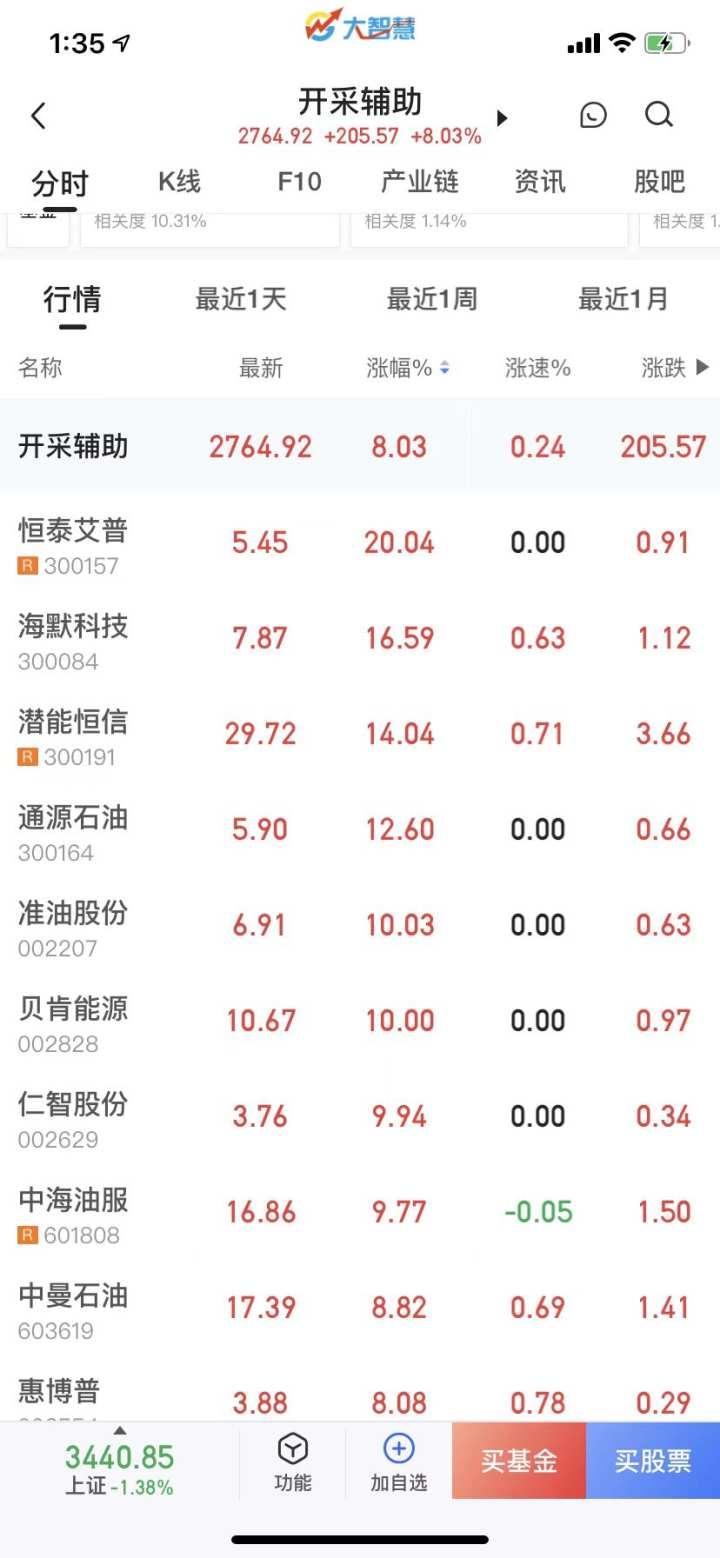Image resolution: width=720 pixels, height=1558 pixels.
Task: Tap the 买基金 button
Action: 519,1461
